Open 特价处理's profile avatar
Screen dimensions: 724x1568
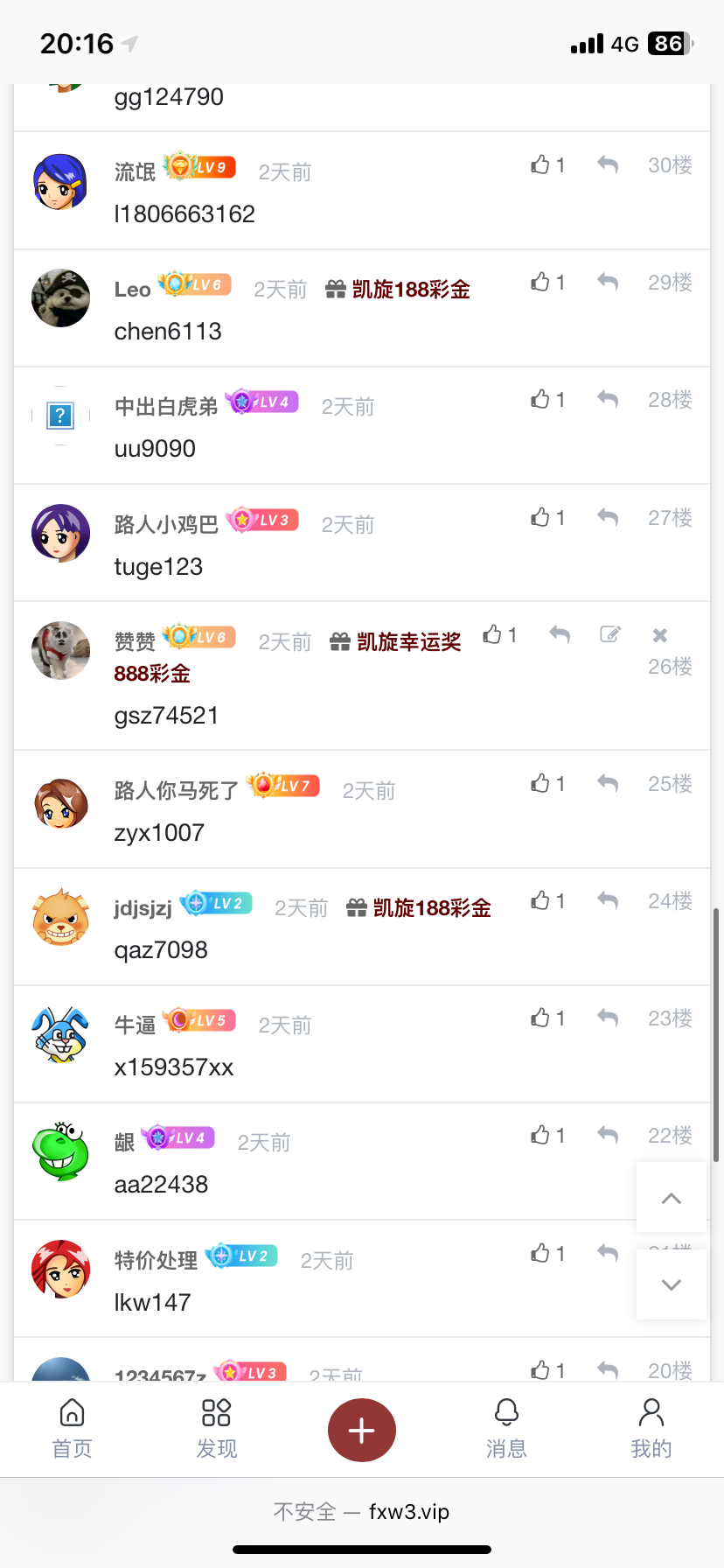click(x=60, y=1269)
